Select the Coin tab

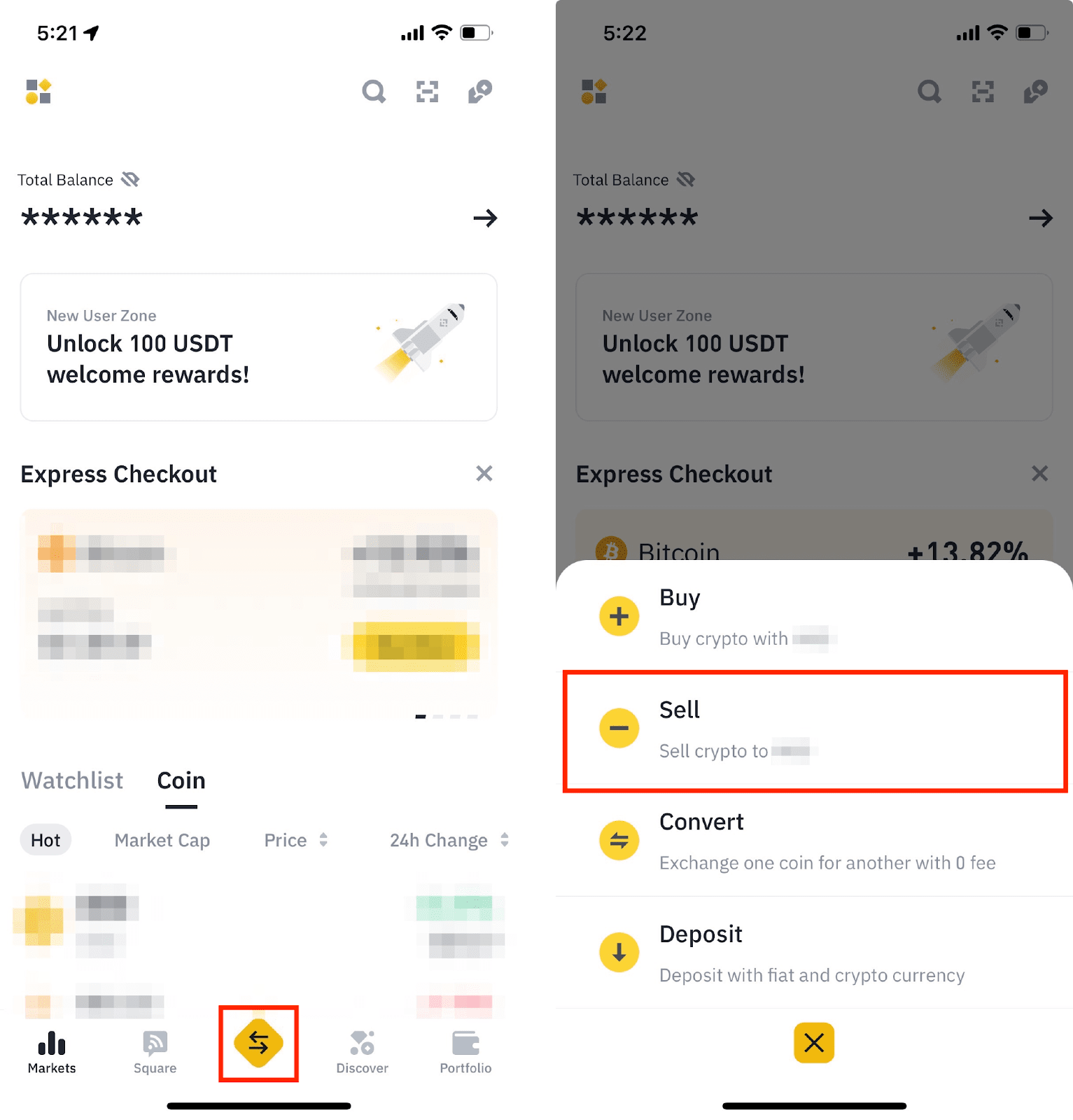point(181,780)
